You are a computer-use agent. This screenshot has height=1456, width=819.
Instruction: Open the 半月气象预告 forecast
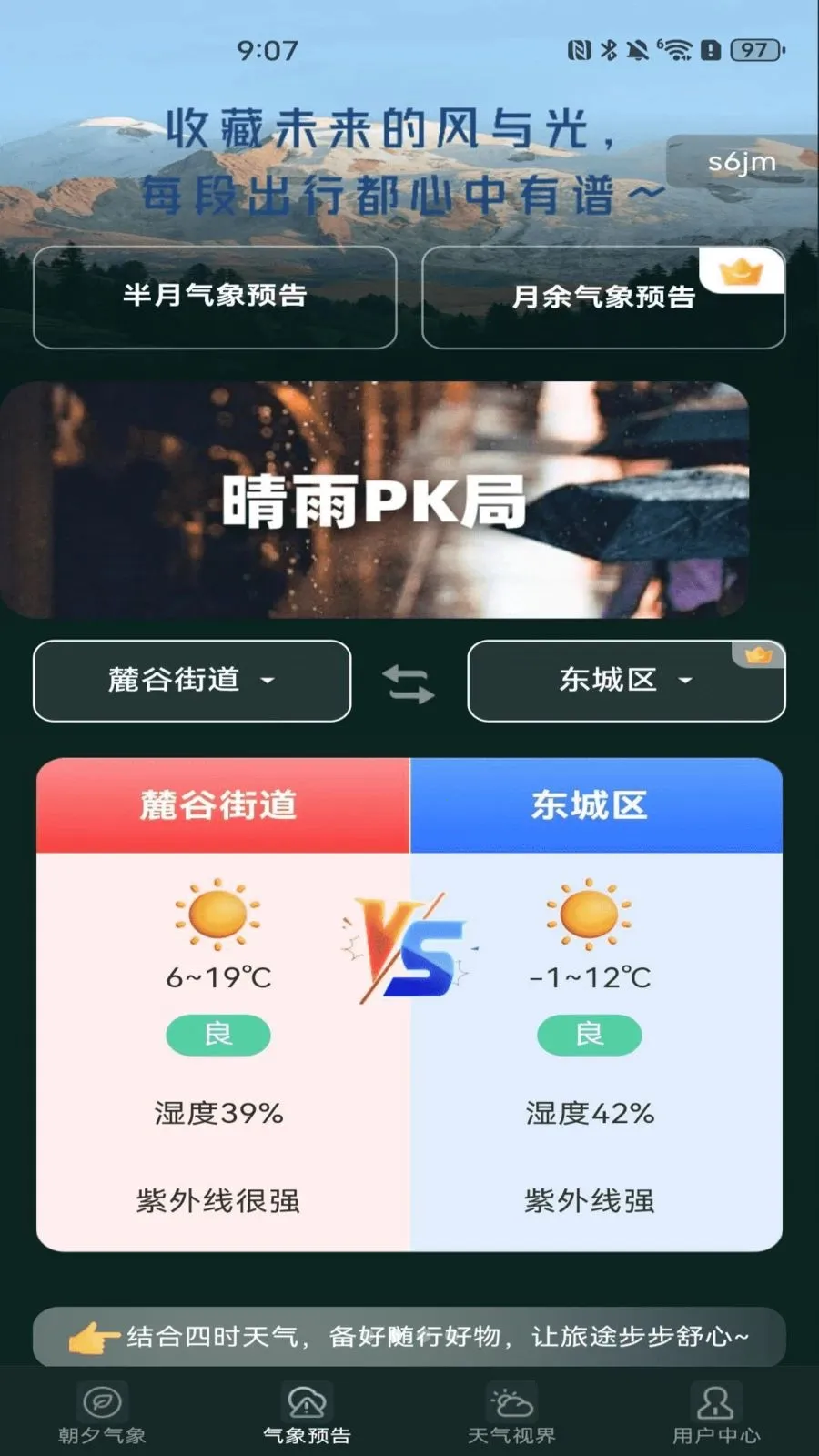coord(215,297)
